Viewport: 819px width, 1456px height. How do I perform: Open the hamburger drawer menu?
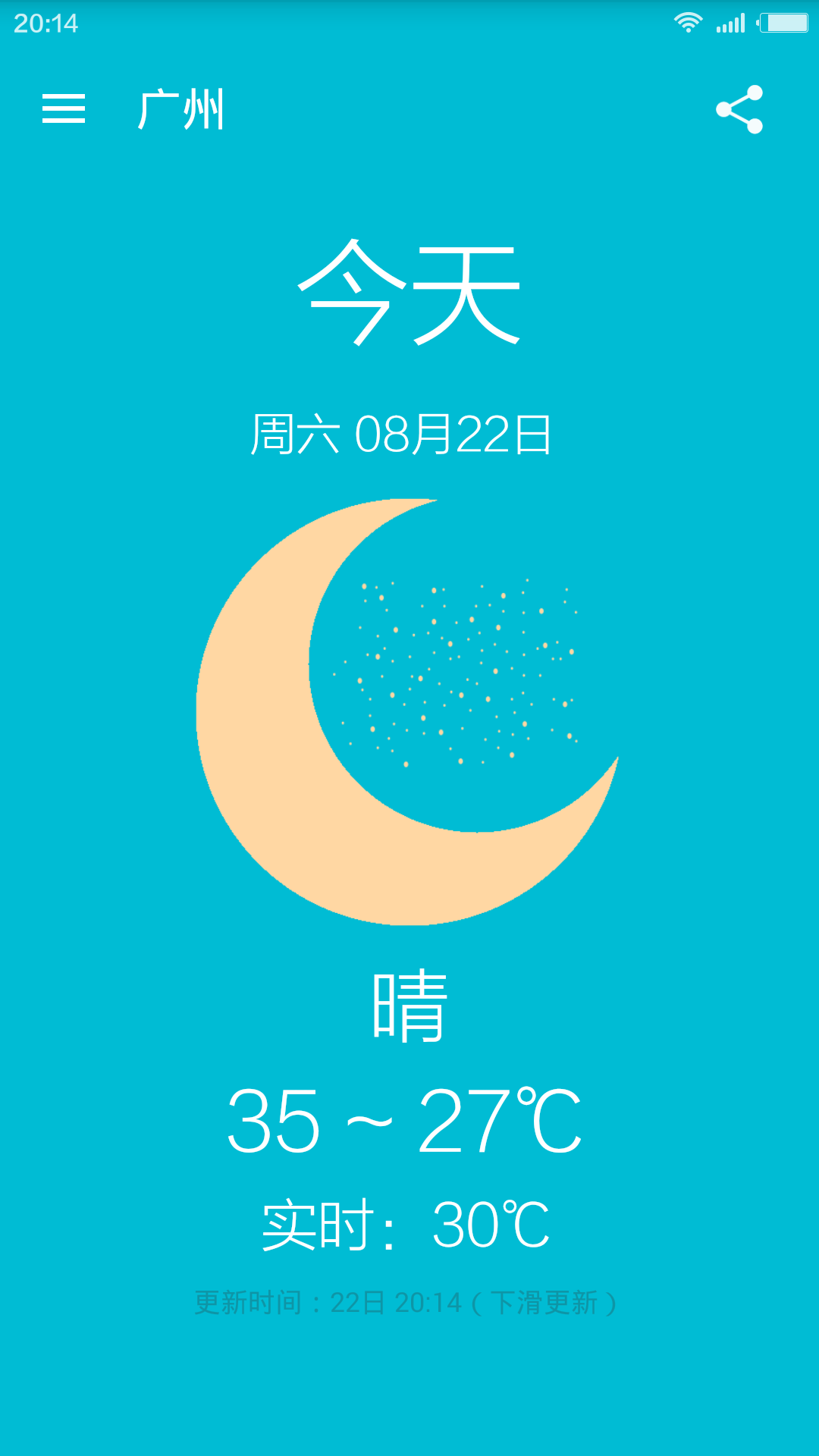(64, 109)
